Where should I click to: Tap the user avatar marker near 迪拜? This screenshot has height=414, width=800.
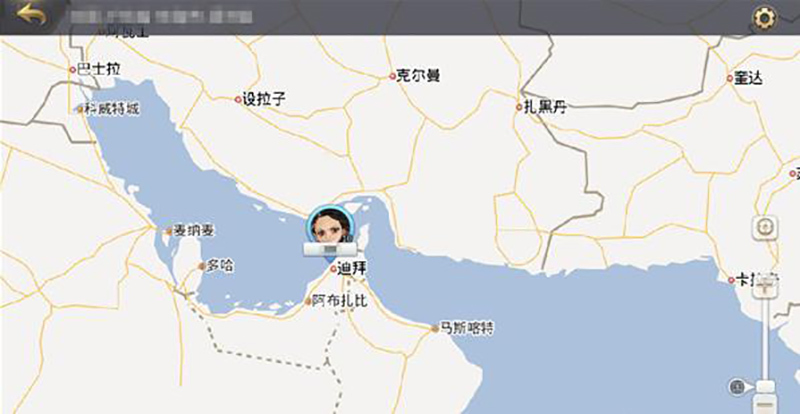click(332, 226)
